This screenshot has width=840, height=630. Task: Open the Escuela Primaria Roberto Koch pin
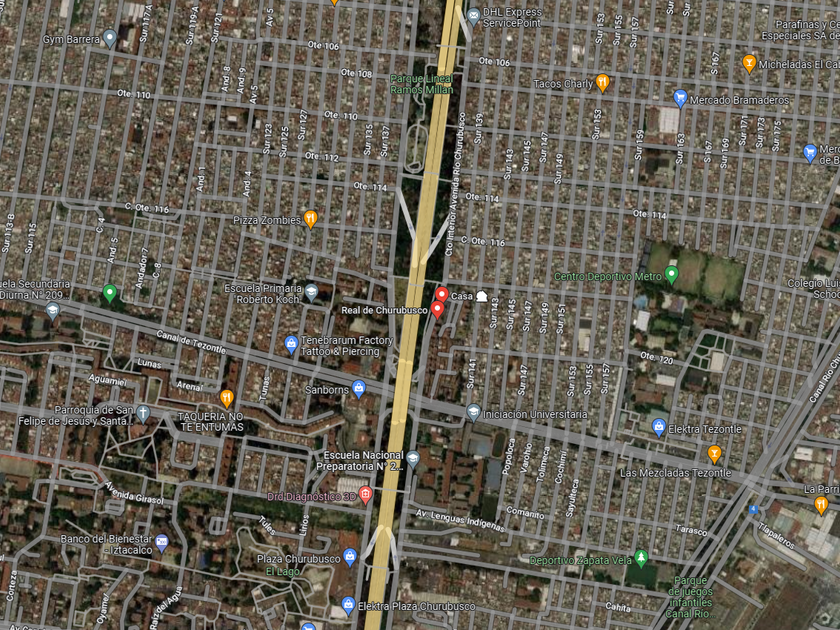click(311, 292)
